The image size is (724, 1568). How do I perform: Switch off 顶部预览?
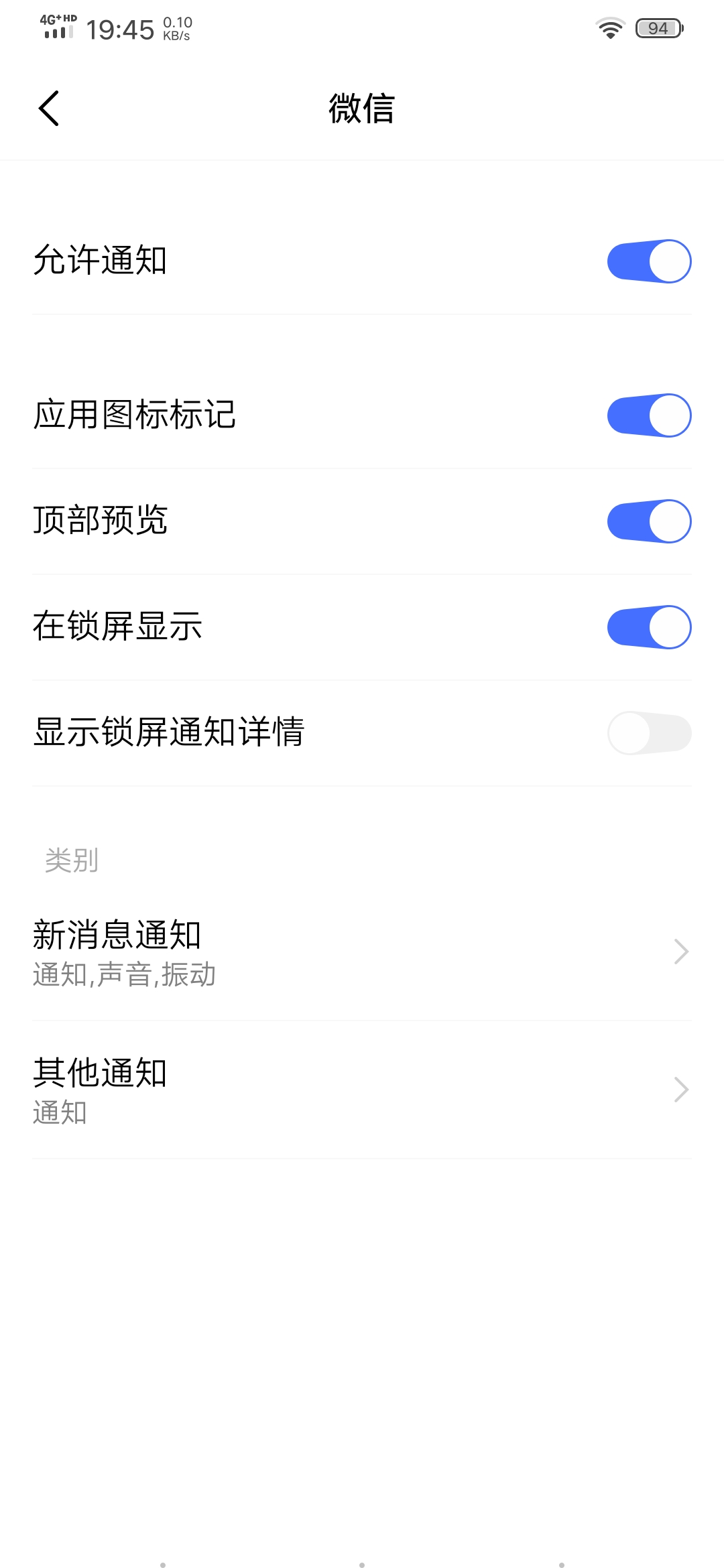click(x=649, y=521)
